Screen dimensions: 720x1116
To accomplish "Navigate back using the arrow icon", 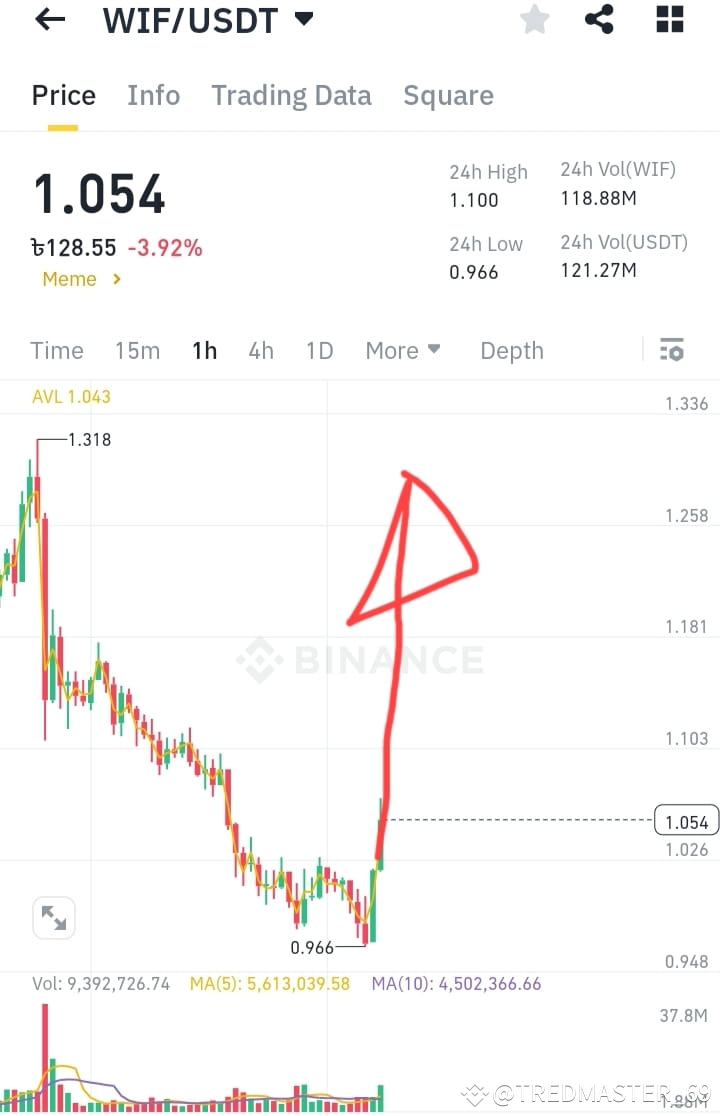I will point(49,20).
